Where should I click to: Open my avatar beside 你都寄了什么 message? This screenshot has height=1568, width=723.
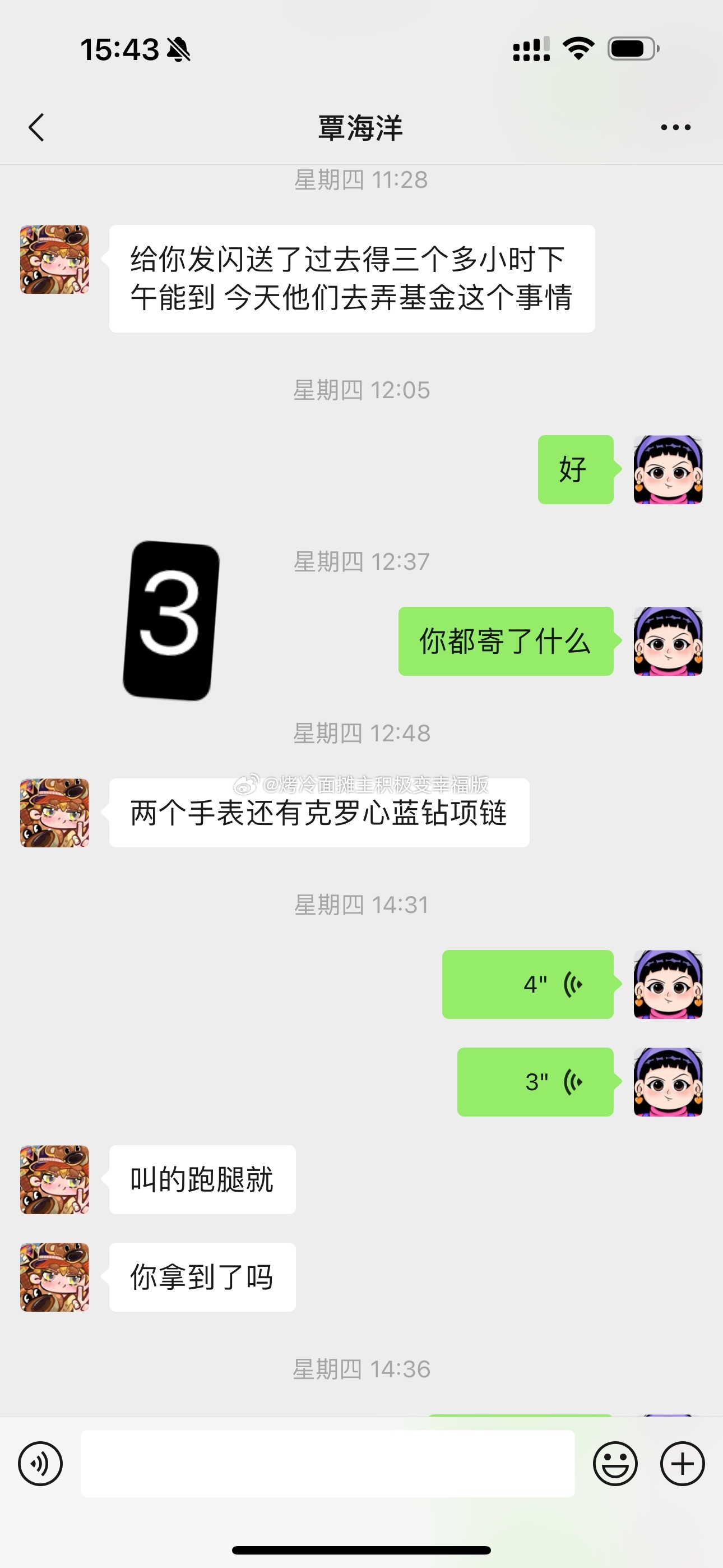click(x=668, y=641)
